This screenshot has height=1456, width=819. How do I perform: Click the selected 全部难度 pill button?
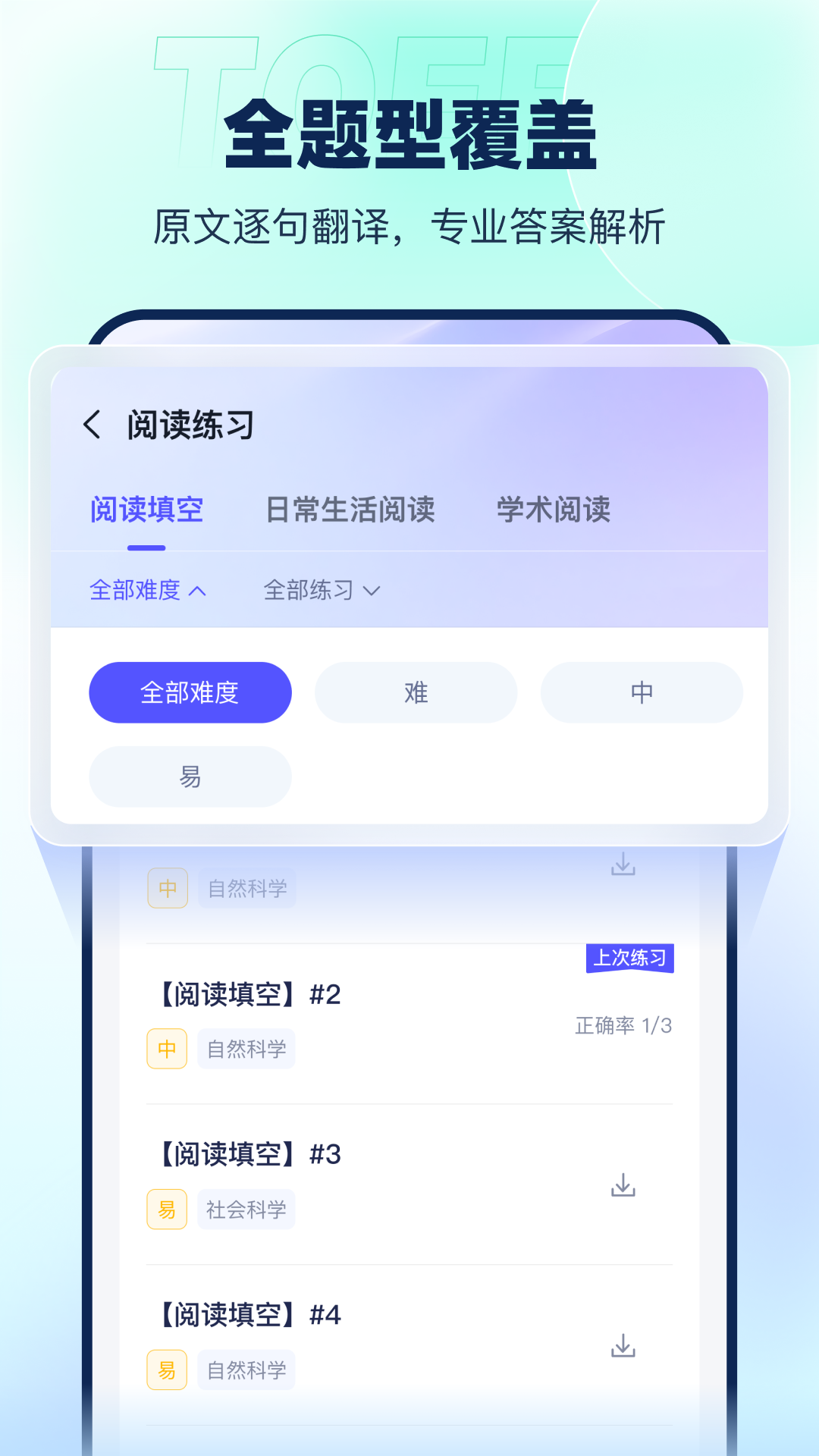[190, 692]
